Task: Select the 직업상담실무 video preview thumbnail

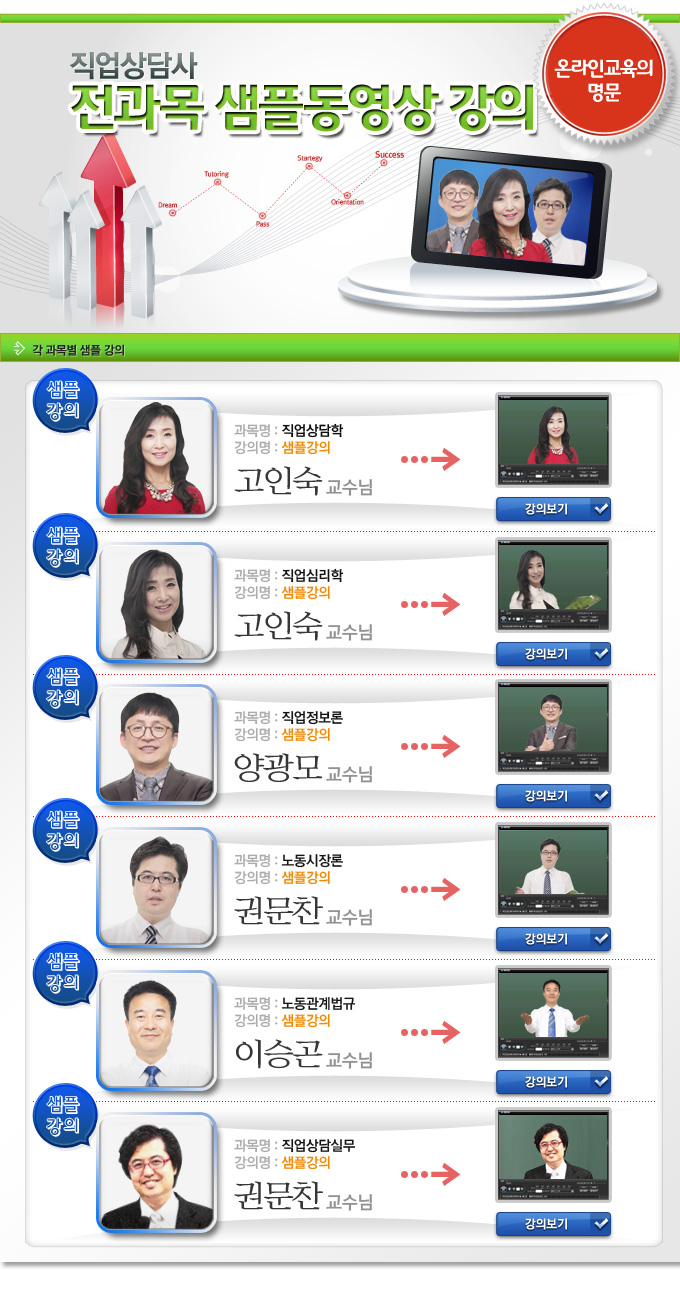Action: tap(553, 1155)
